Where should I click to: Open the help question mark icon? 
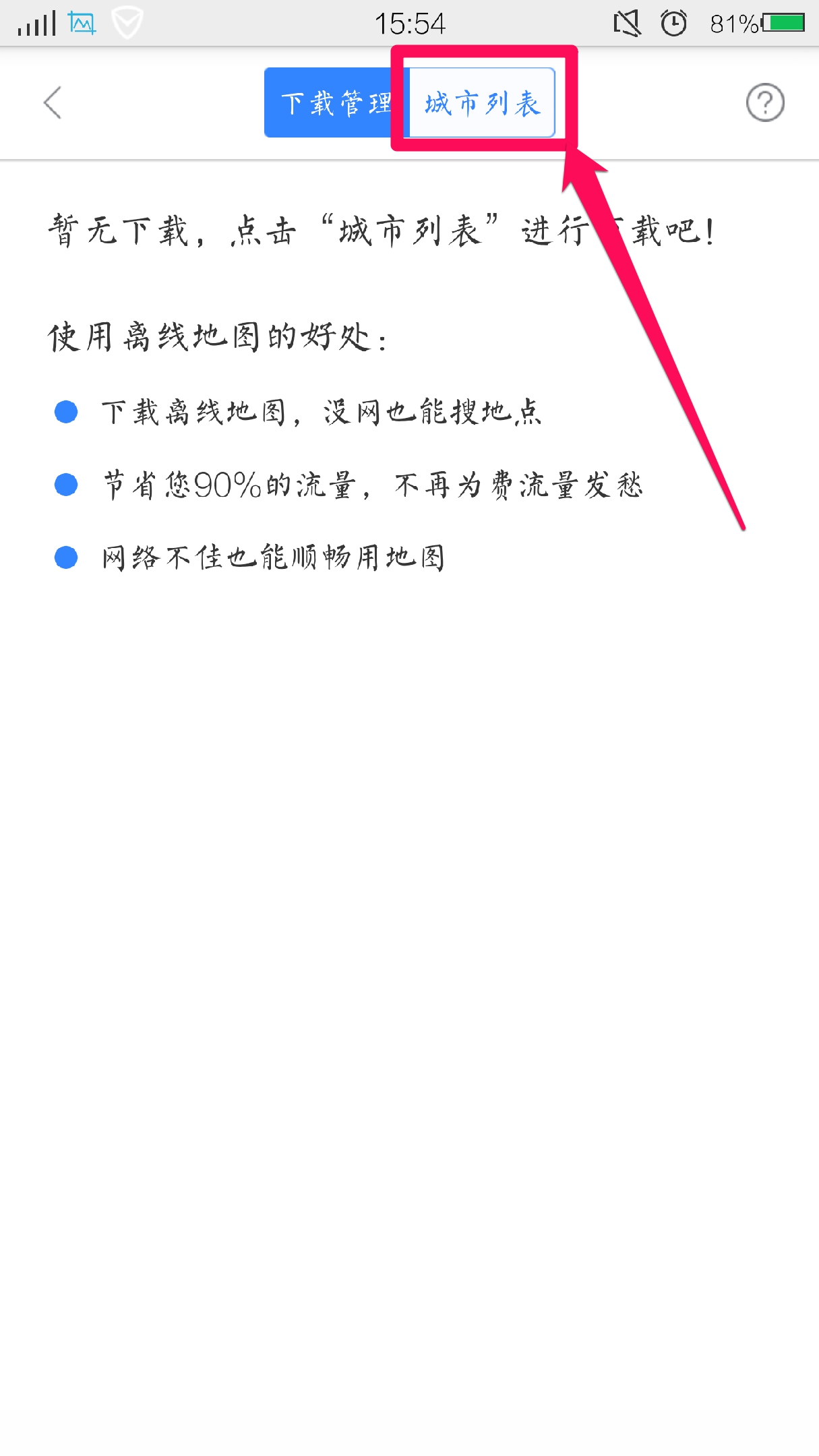point(765,102)
